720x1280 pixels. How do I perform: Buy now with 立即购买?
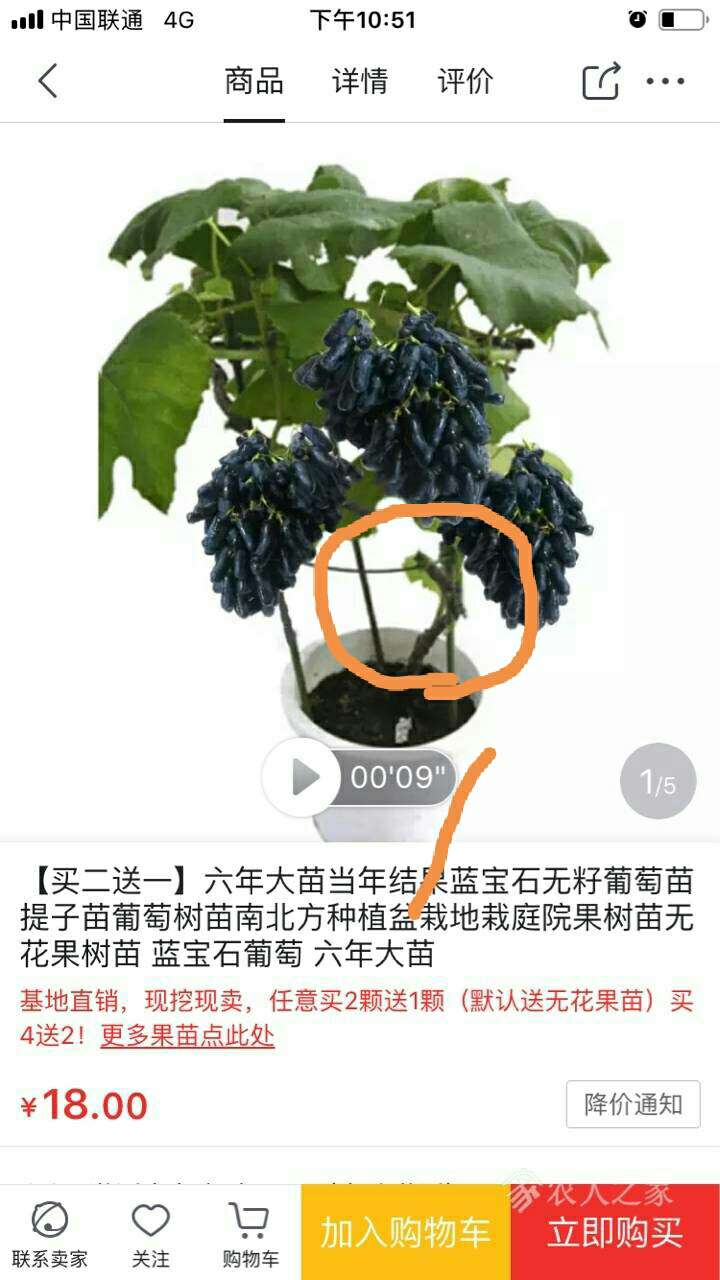point(615,1232)
